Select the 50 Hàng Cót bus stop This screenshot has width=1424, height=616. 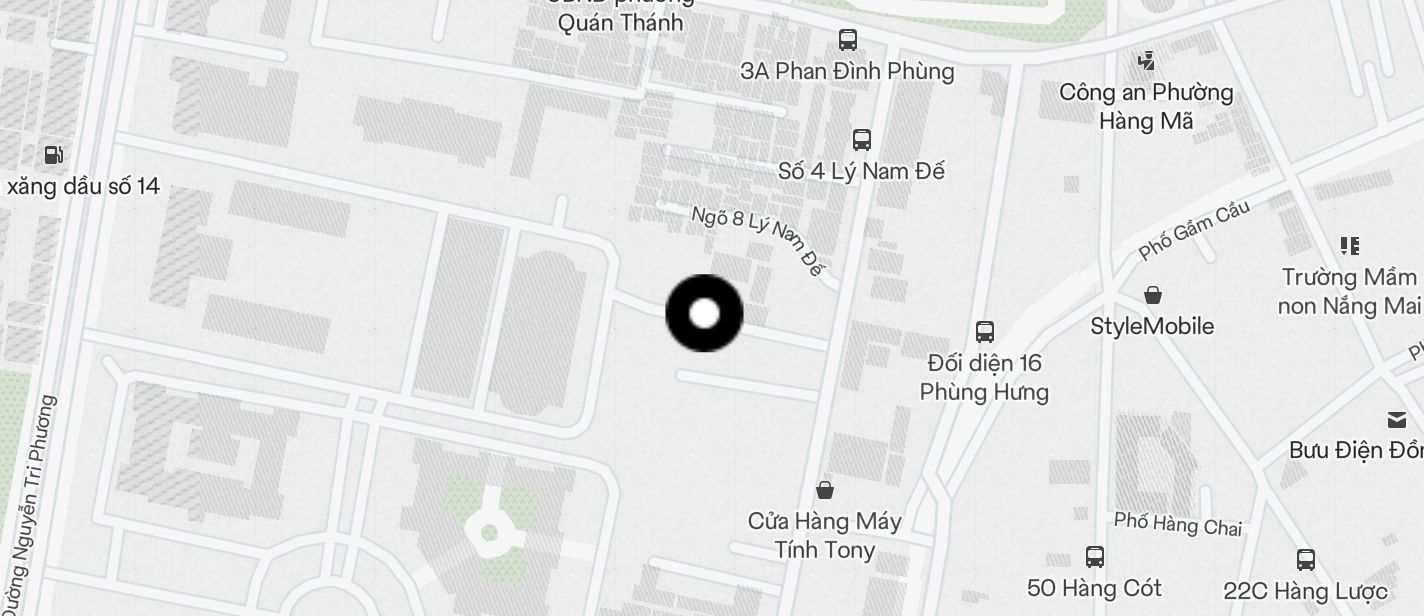[1095, 557]
